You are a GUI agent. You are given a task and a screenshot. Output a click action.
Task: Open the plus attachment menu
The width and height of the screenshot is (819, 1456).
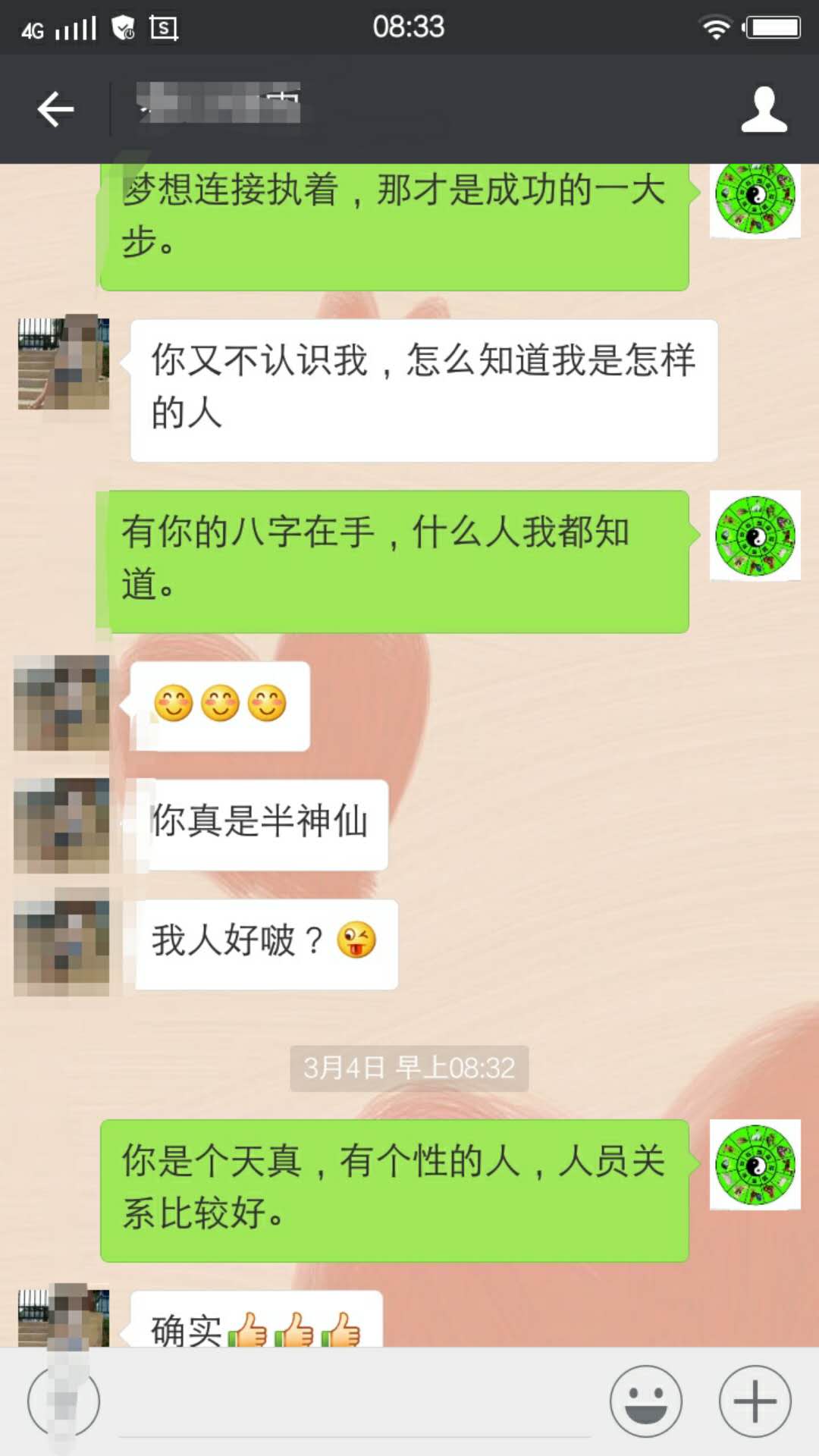755,1401
